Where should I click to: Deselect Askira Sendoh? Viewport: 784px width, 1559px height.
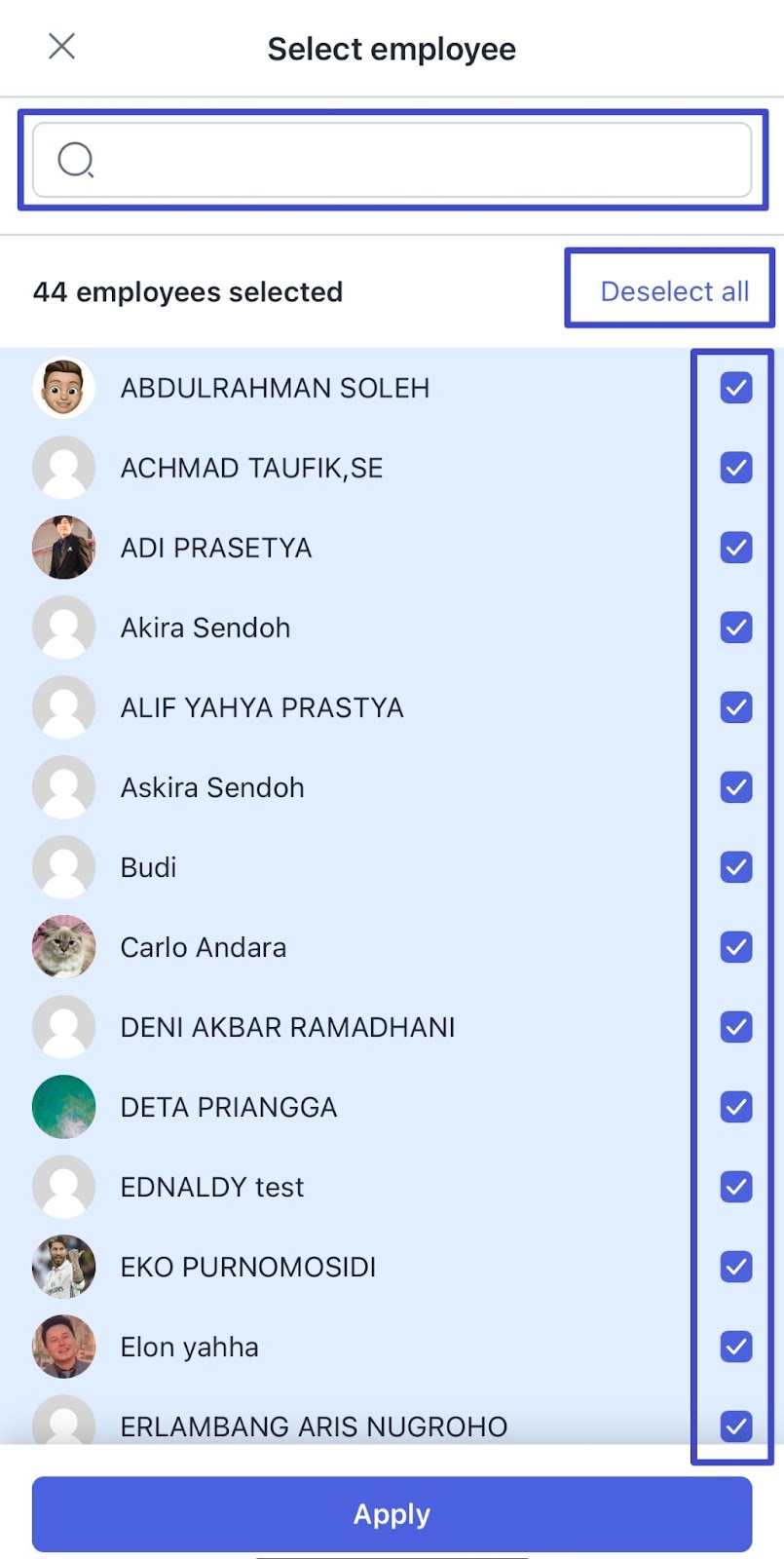(736, 787)
